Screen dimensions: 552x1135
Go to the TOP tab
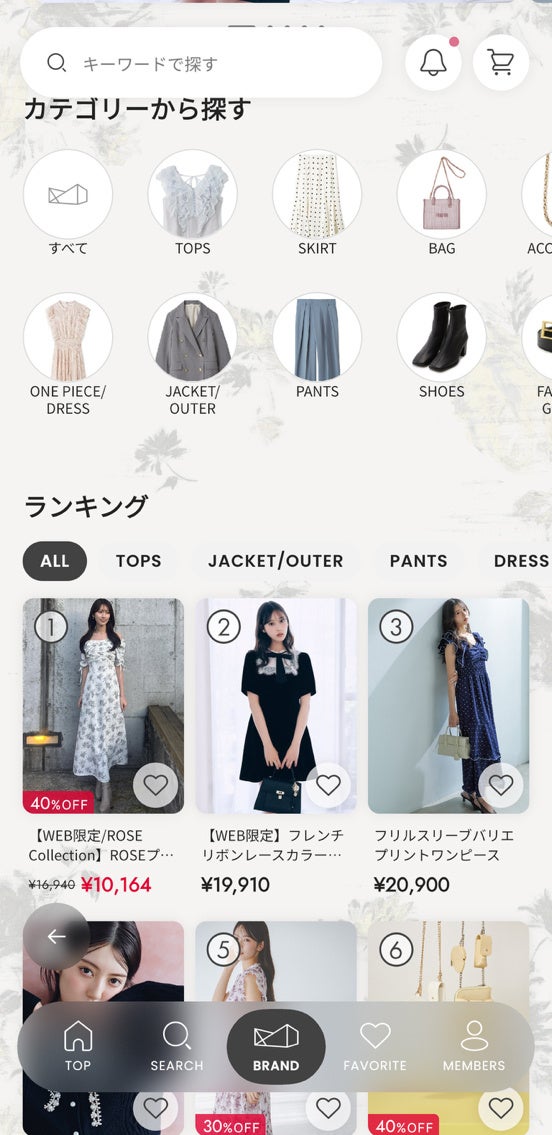(x=77, y=1047)
